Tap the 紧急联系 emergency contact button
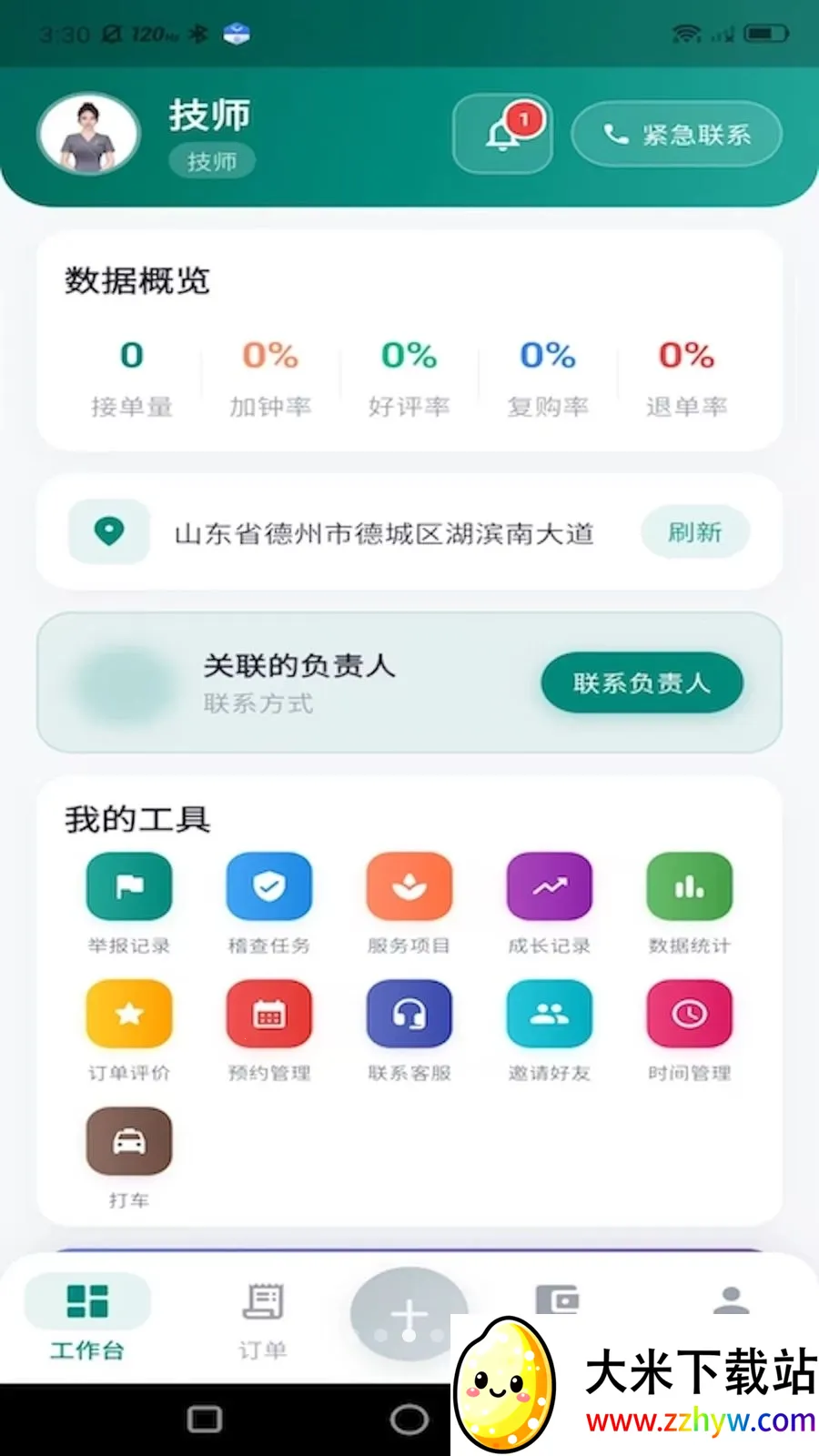Image resolution: width=819 pixels, height=1456 pixels. [x=676, y=135]
